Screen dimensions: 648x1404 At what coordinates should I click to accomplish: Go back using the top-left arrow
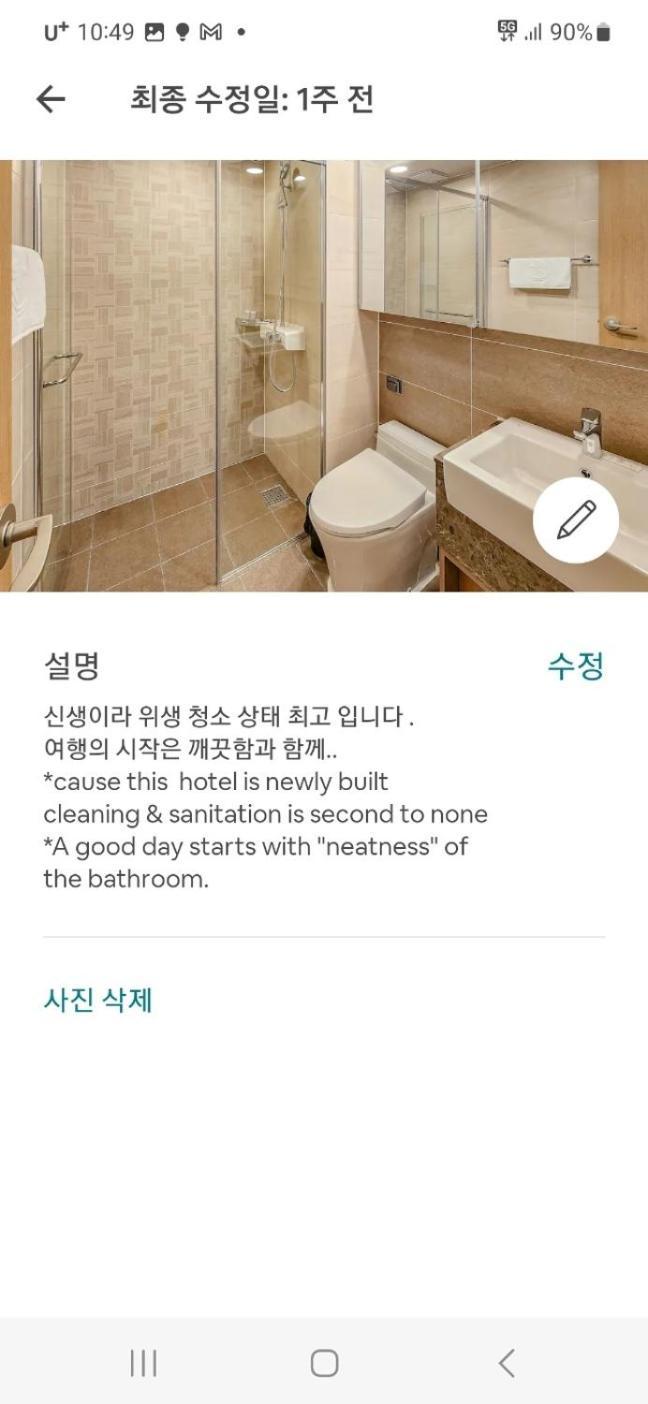50,99
